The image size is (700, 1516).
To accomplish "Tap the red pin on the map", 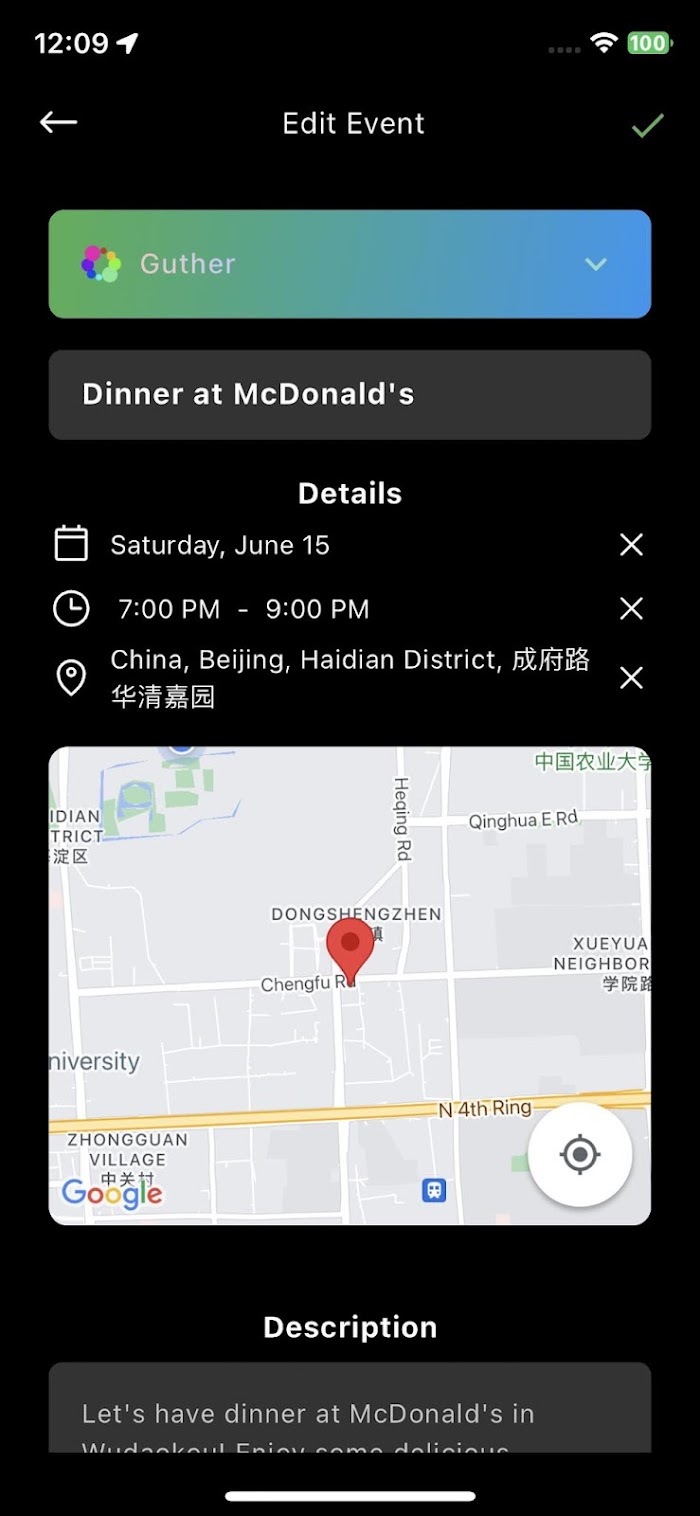I will coord(350,952).
